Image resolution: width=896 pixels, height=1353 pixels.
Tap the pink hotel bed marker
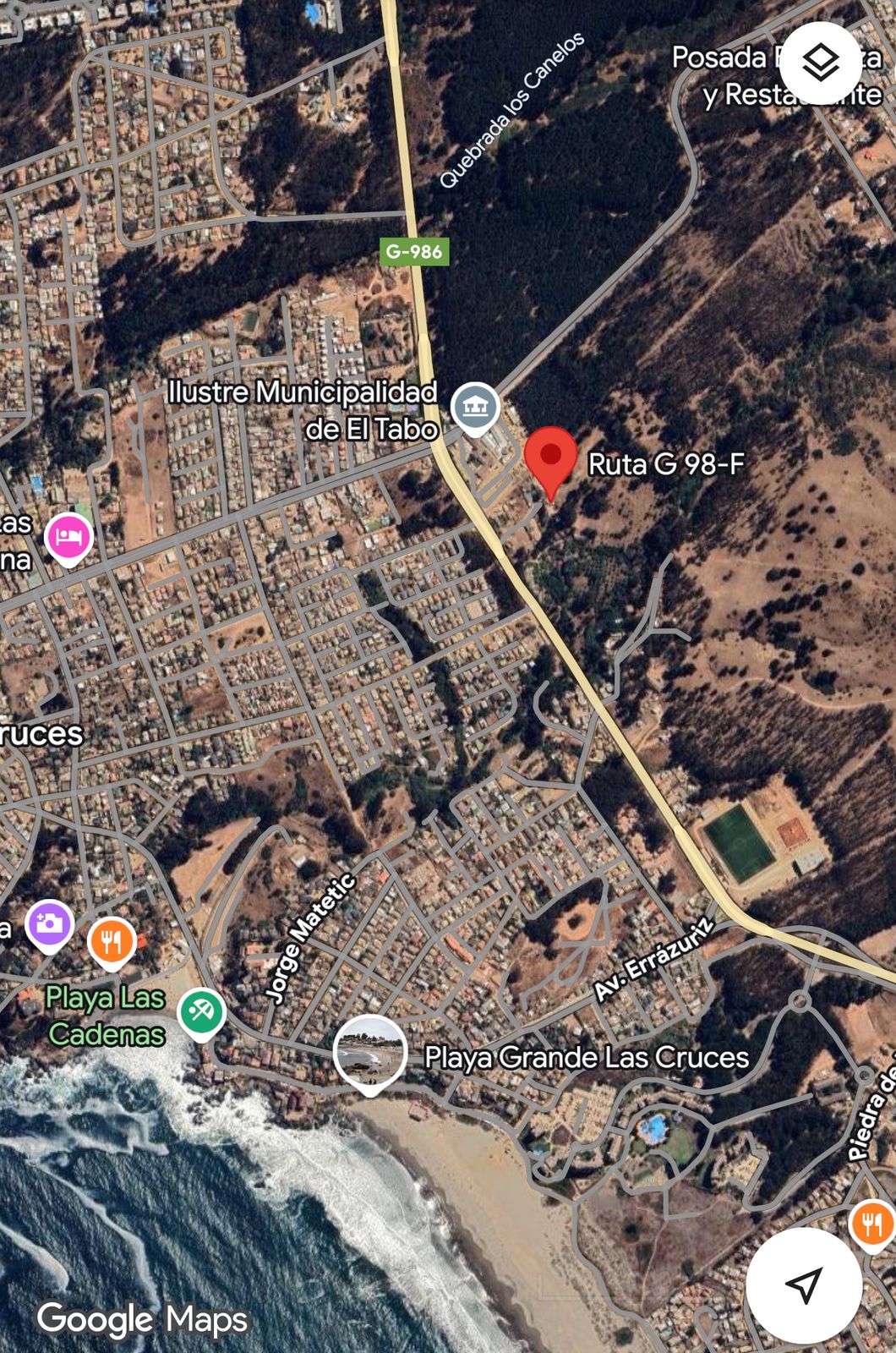[68, 536]
